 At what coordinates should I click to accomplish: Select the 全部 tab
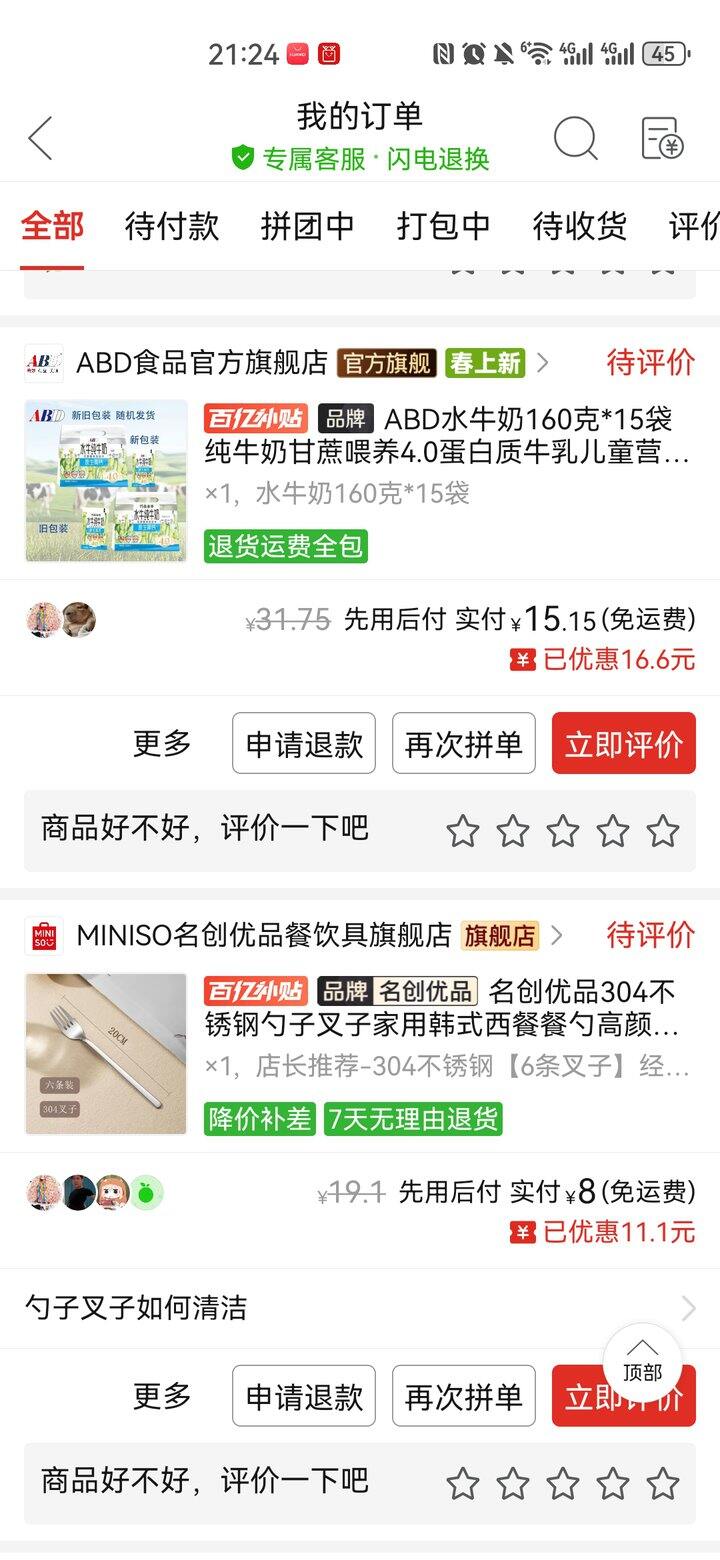(x=52, y=226)
